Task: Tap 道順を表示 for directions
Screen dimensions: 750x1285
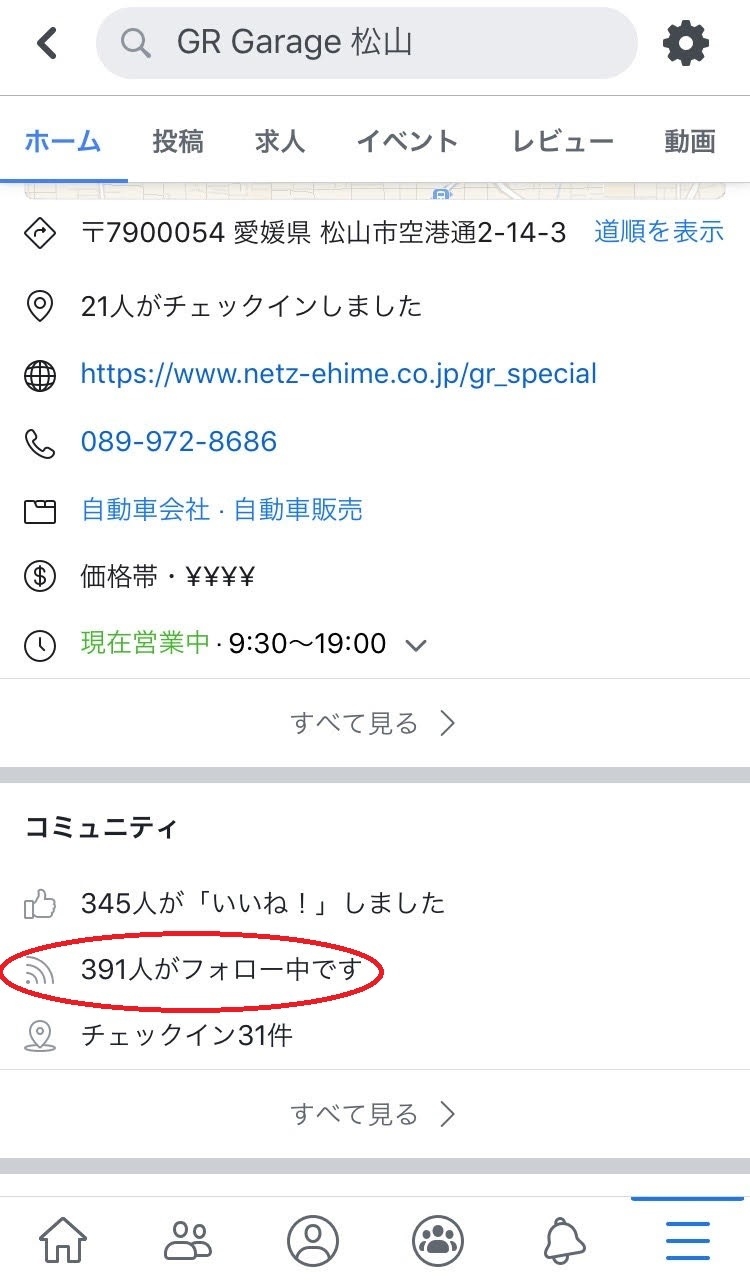Action: 658,232
